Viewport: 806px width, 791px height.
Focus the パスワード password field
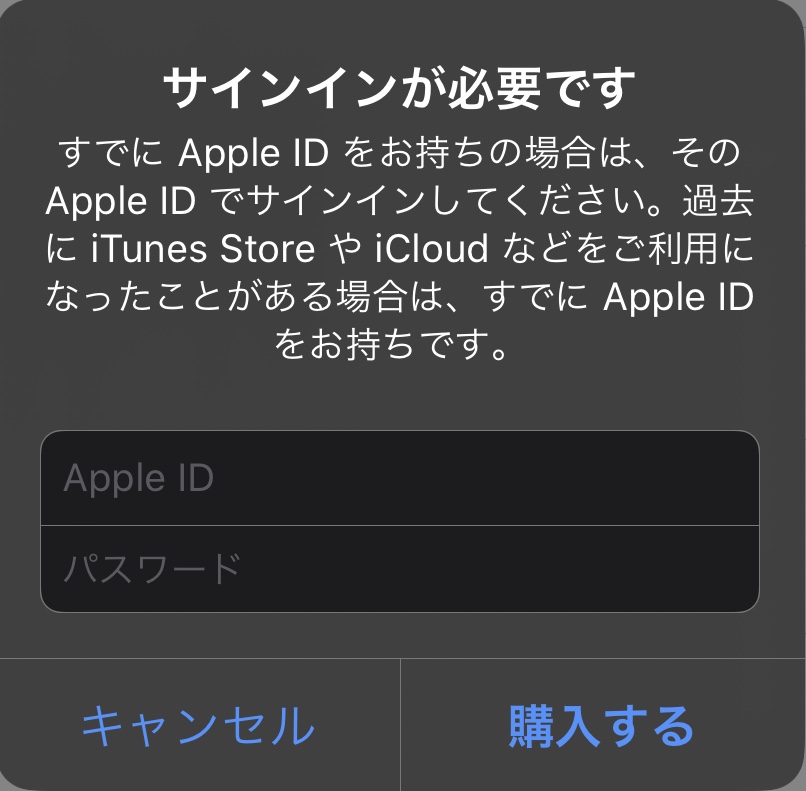click(x=400, y=568)
